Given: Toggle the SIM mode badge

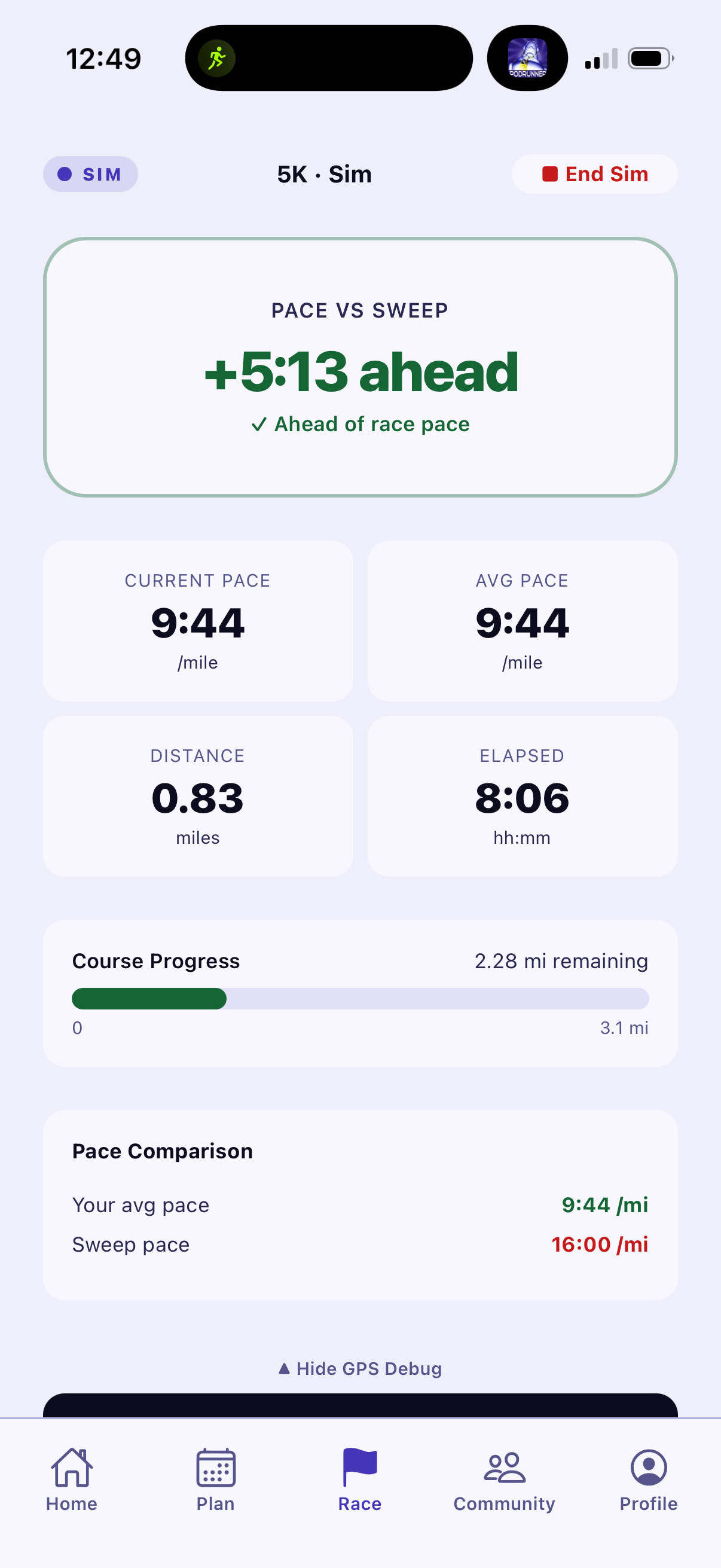Looking at the screenshot, I should coord(90,174).
